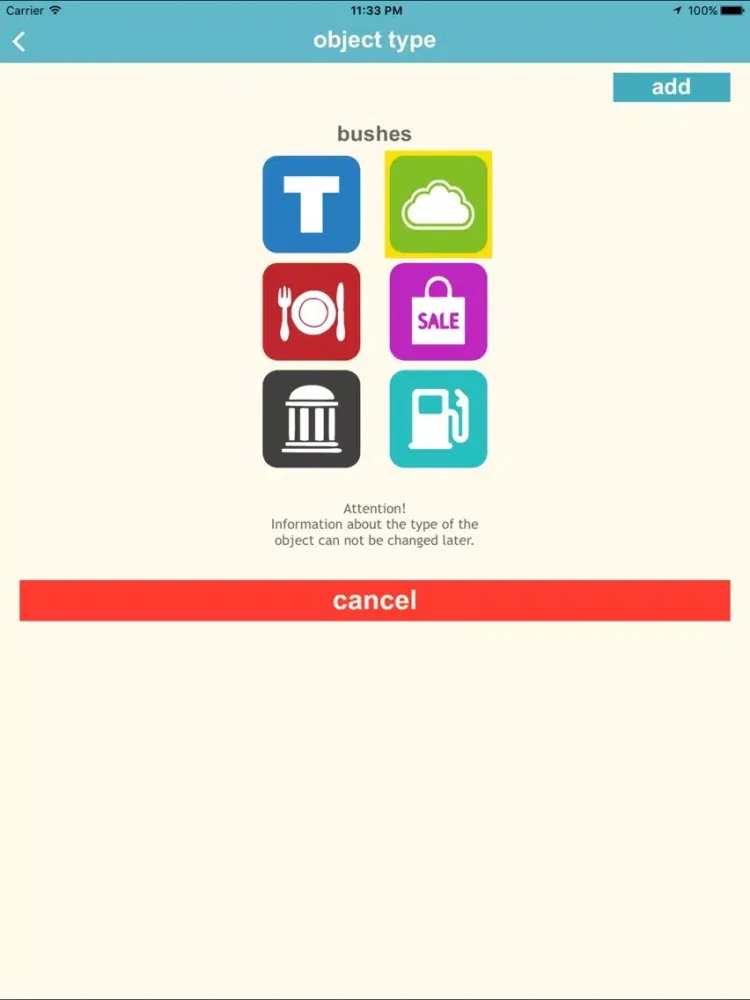Choose the red restaurant object type
This screenshot has height=1000, width=750.
[x=311, y=312]
